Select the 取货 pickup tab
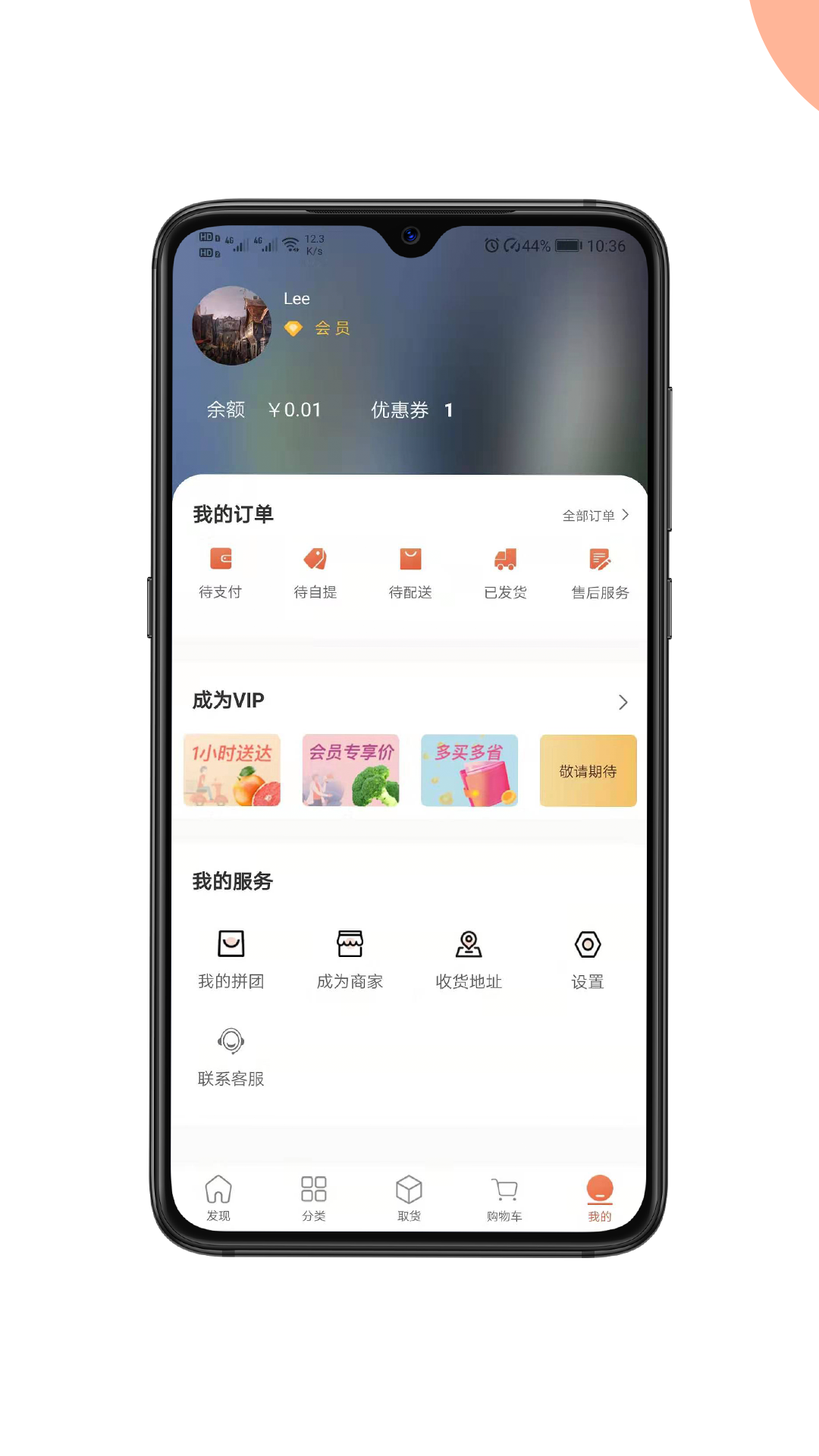Screen dimensions: 819x1456 click(409, 1198)
